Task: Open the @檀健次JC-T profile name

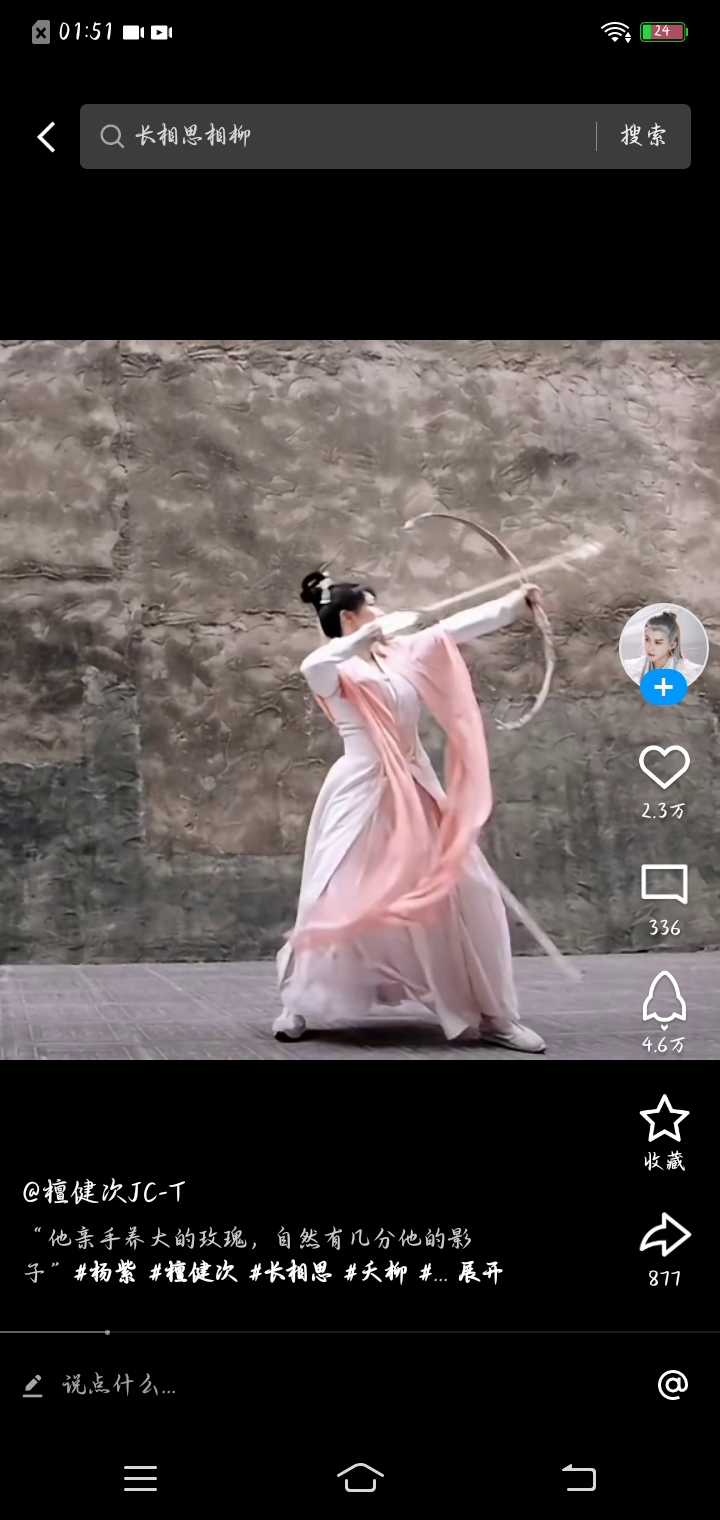Action: point(104,1192)
